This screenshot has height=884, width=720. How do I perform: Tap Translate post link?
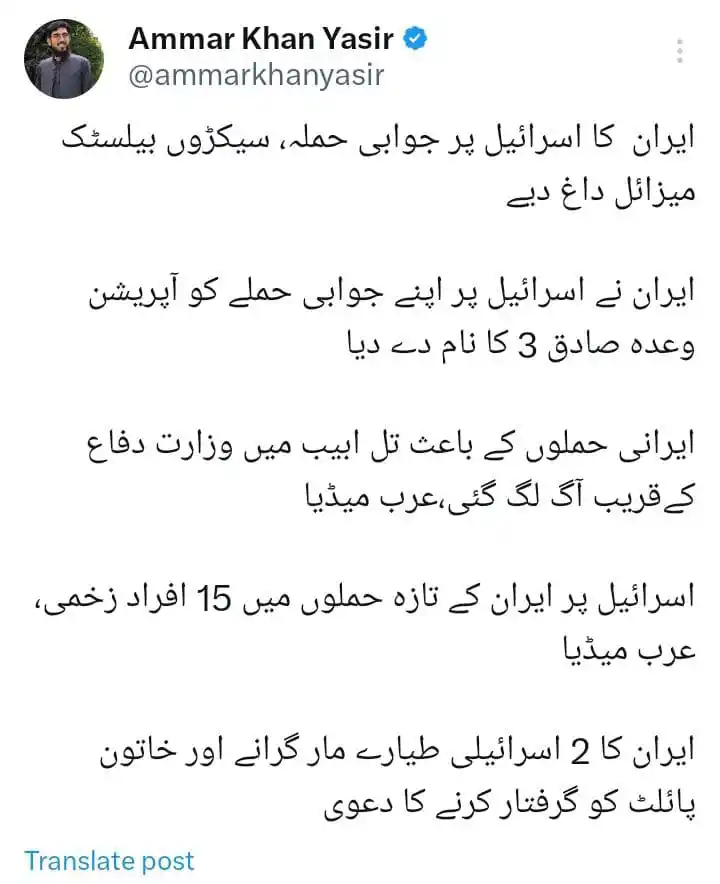click(109, 860)
